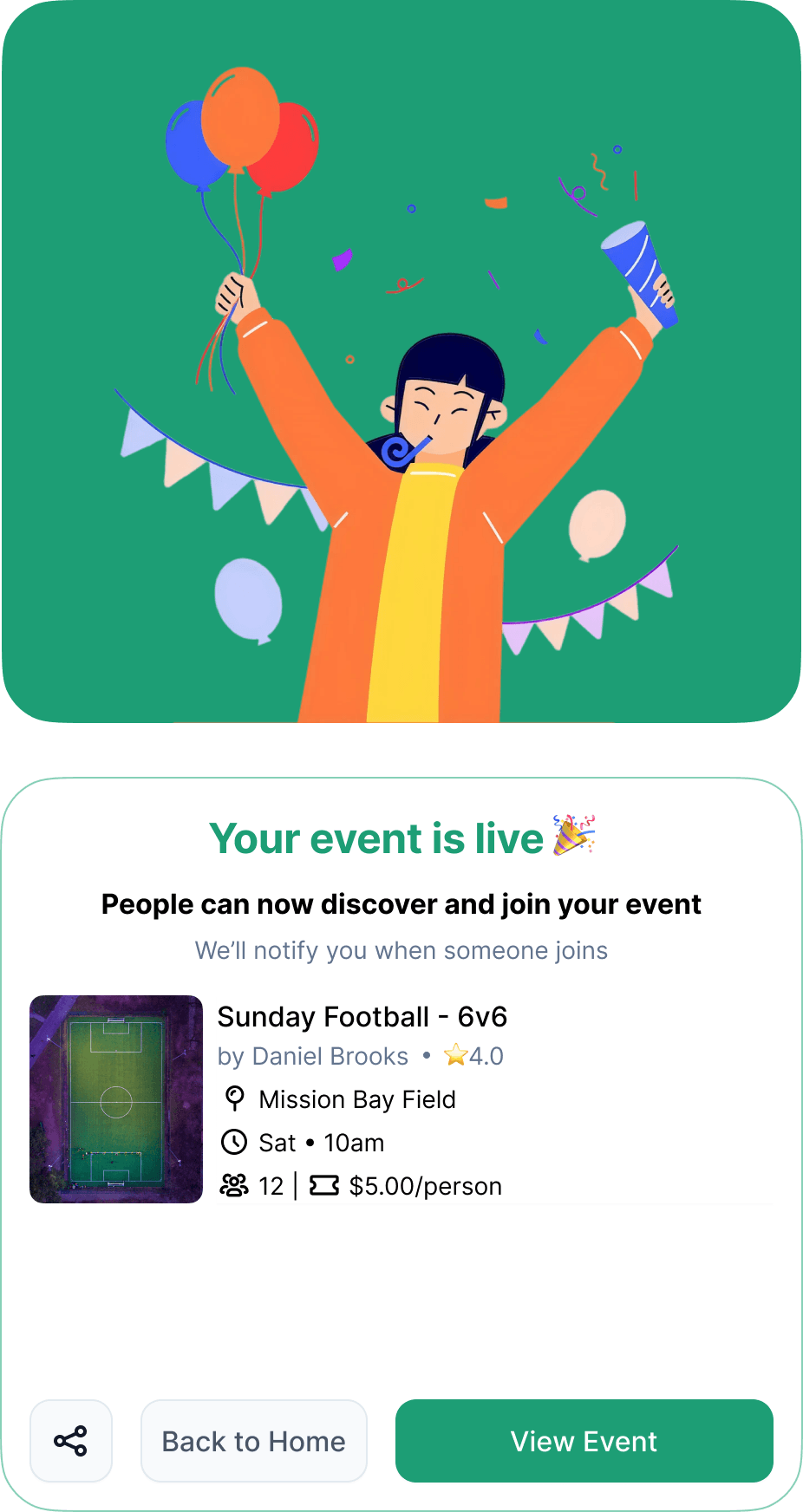Tap the attendee count showing 12
The image size is (803, 1512).
coord(272,1186)
